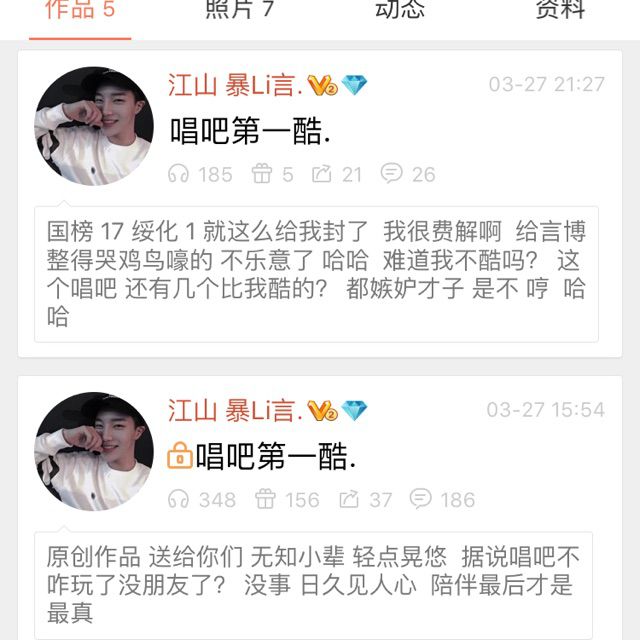This screenshot has width=640, height=640.
Task: Open username 江山 暴Li言 on 21:27 post
Action: pos(235,85)
